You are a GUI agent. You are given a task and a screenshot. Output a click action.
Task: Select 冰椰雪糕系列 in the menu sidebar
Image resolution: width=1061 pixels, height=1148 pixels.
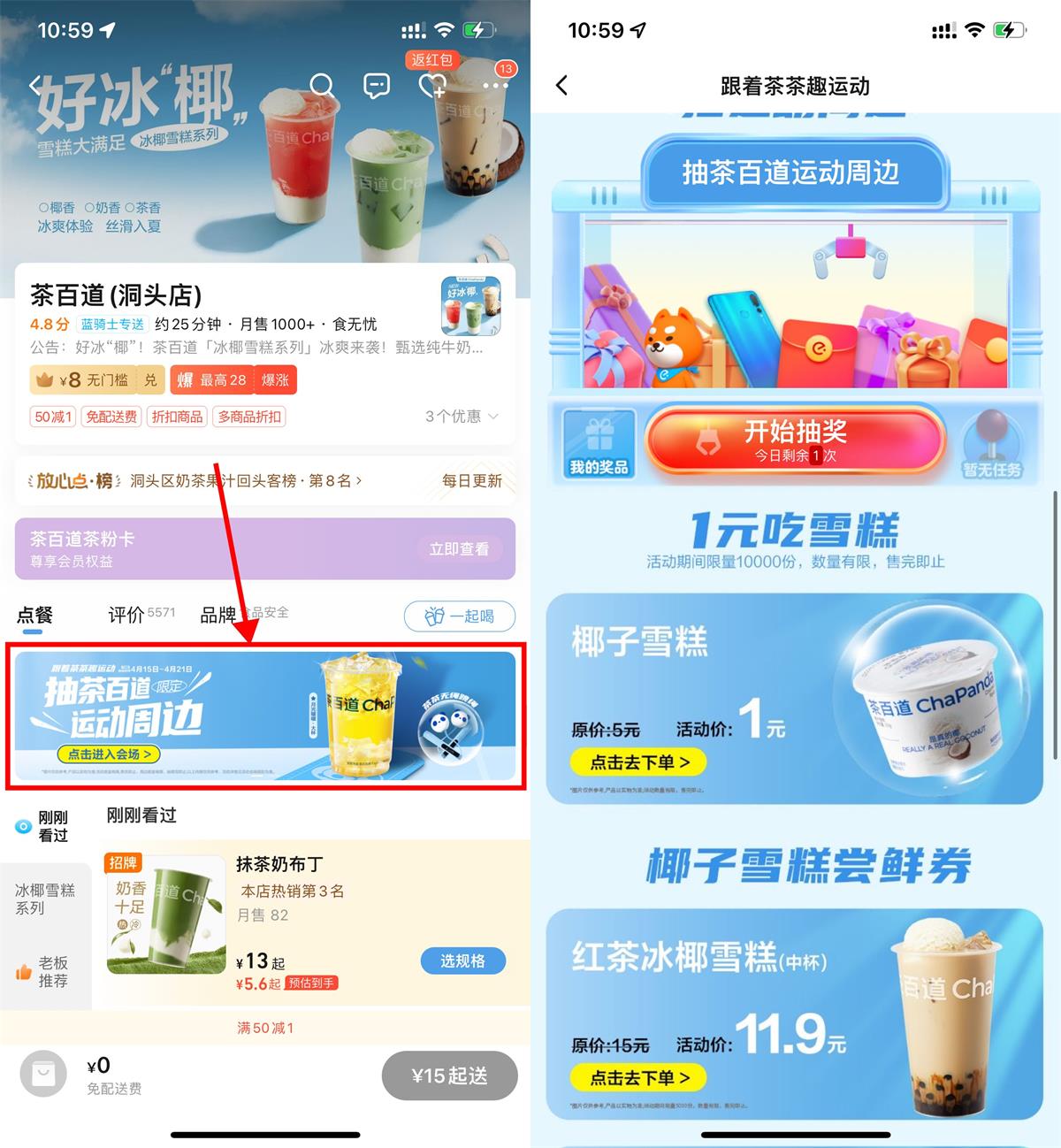45,899
